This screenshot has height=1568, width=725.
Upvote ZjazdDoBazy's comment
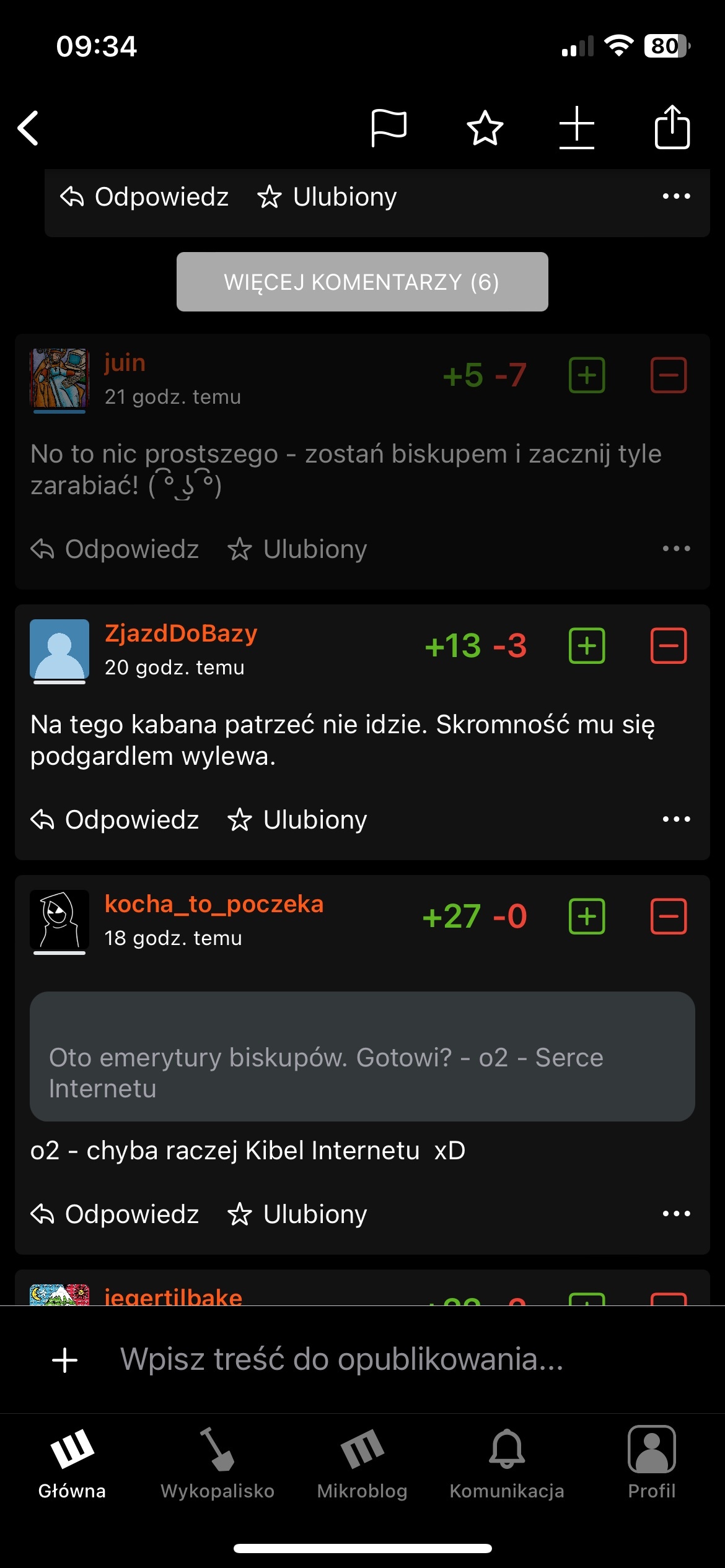pos(587,646)
